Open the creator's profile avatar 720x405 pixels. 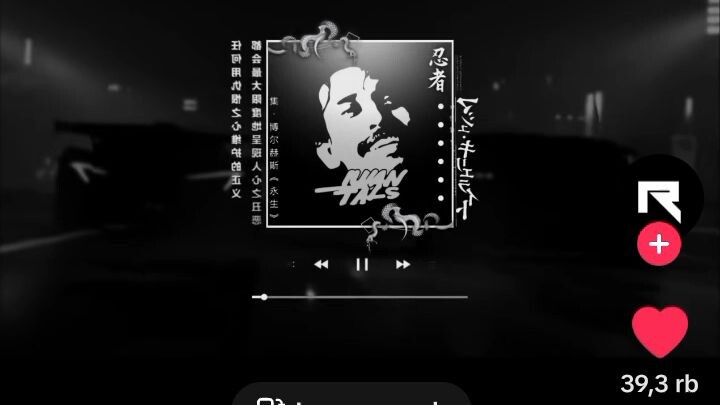659,200
